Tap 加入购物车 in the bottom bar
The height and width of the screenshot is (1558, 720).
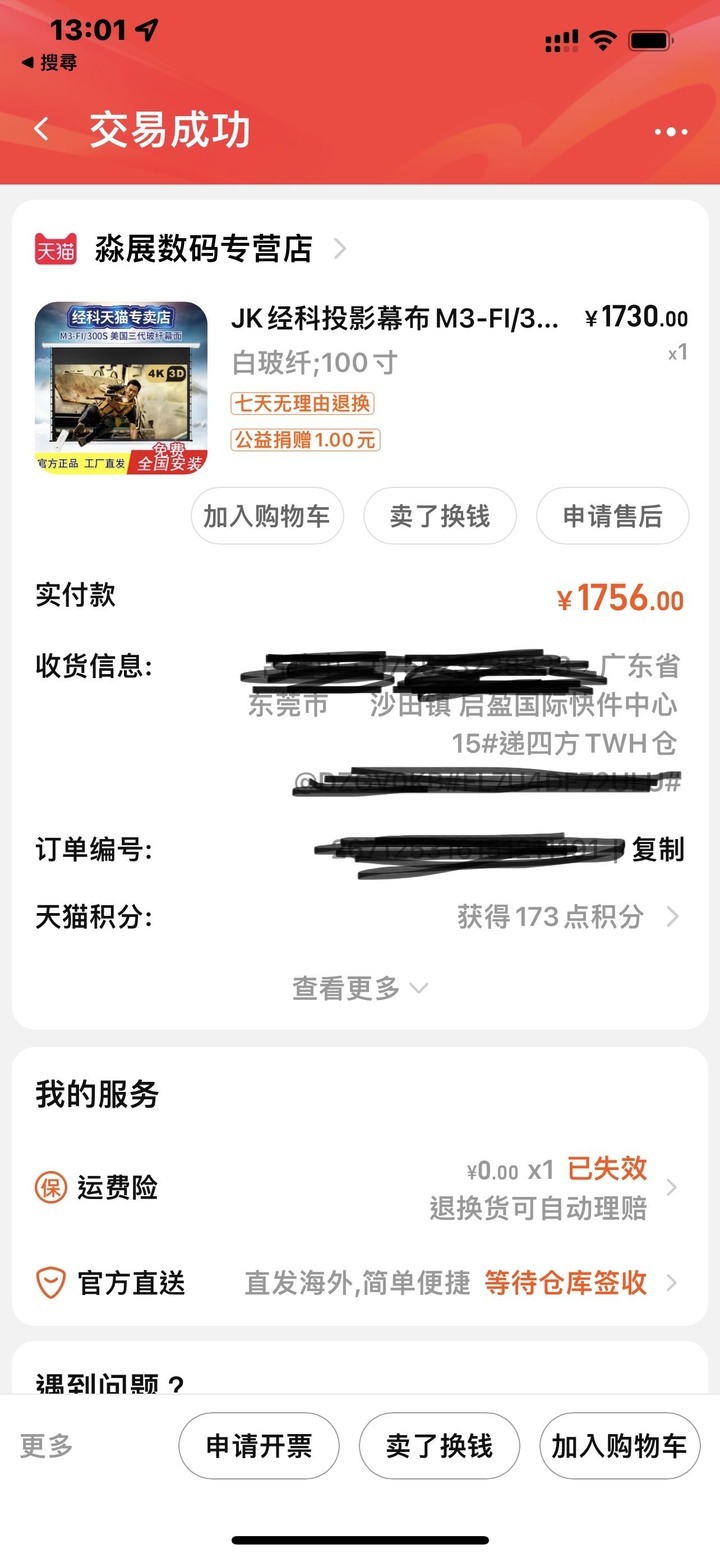[619, 1445]
